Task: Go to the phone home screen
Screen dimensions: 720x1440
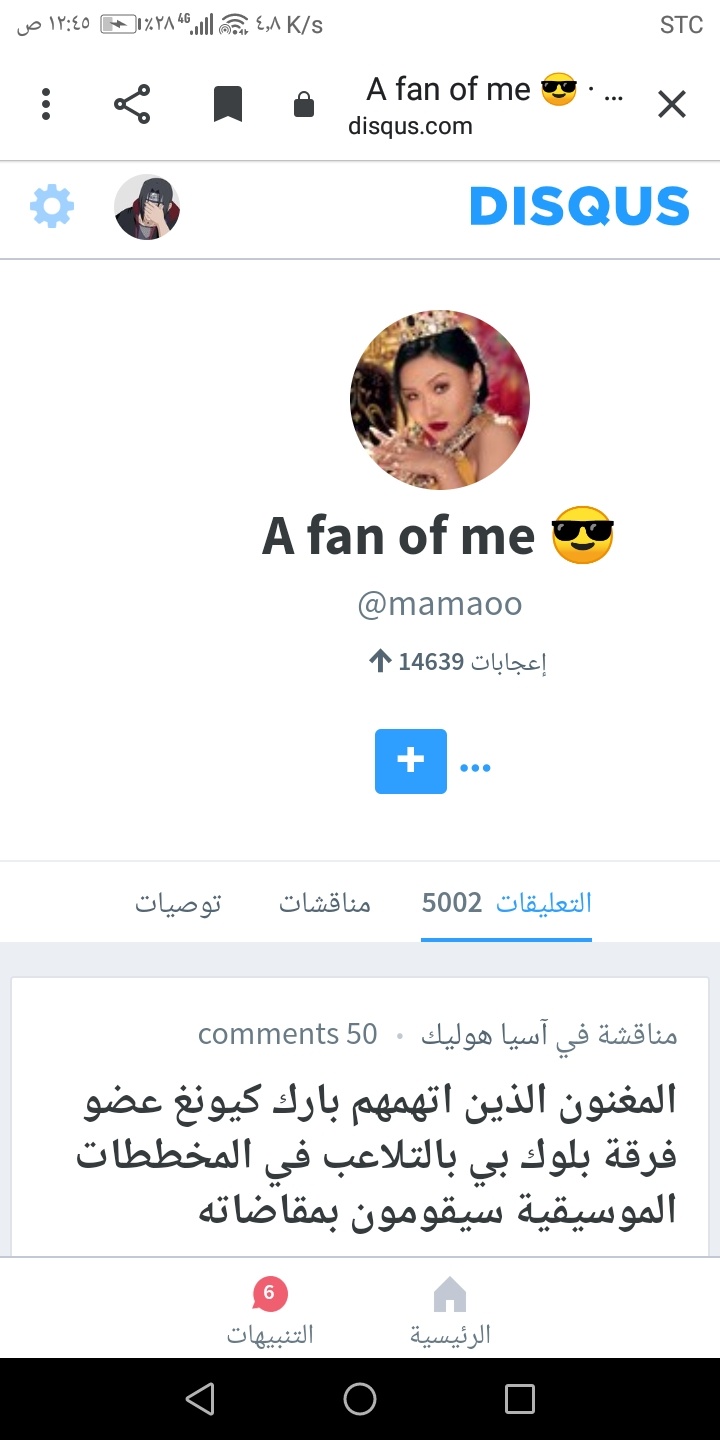Action: pyautogui.click(x=360, y=1399)
